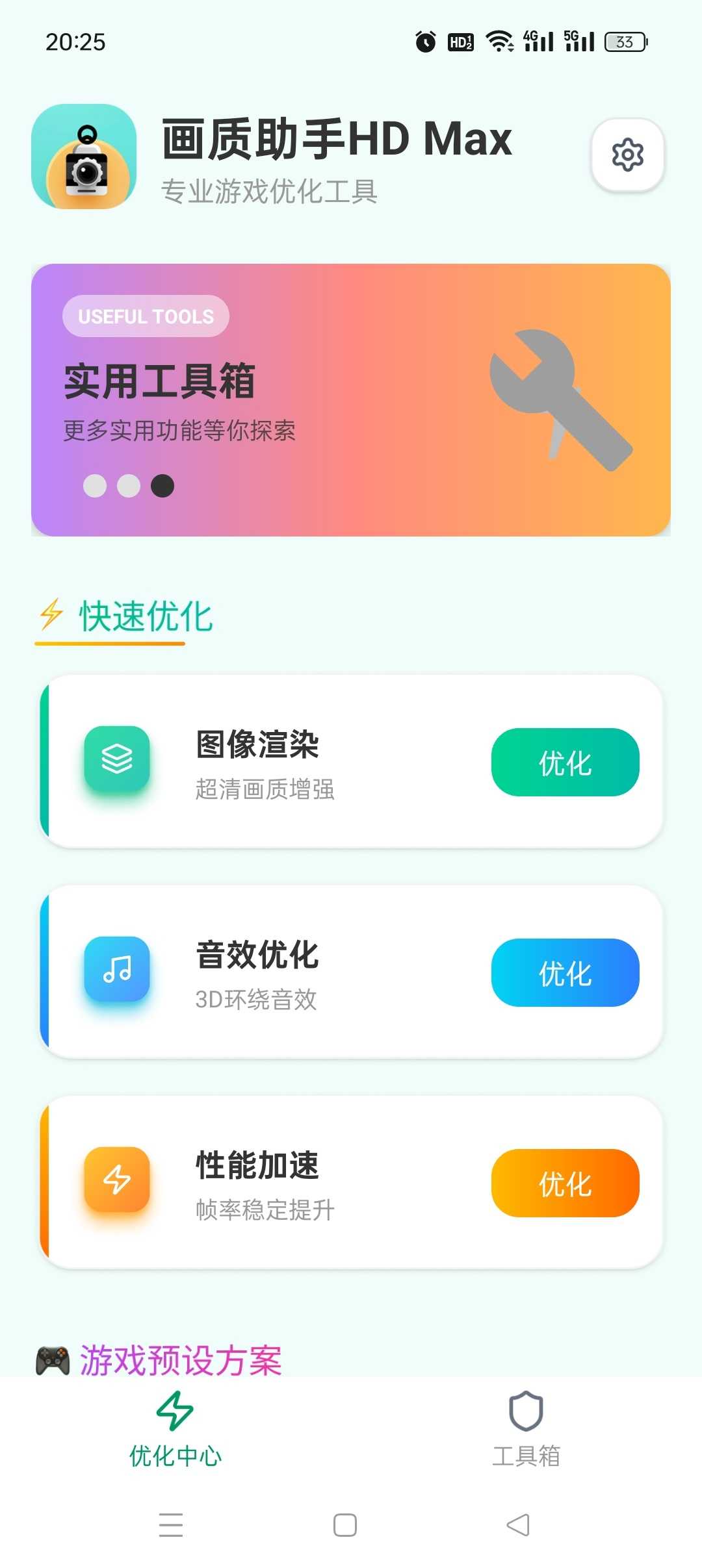Open the settings gear icon
This screenshot has height=1568, width=702.
click(627, 155)
